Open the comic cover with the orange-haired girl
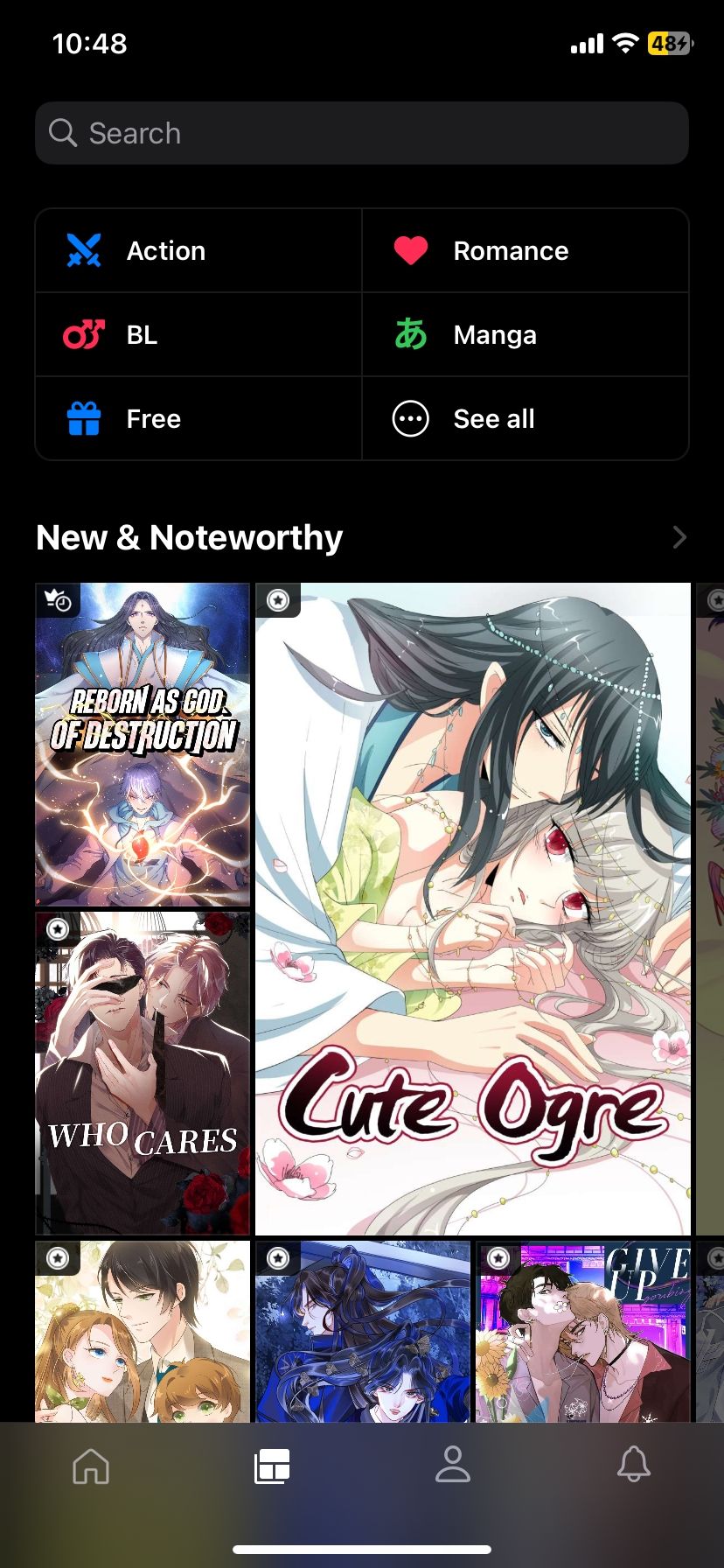This screenshot has width=724, height=1568. tap(143, 1330)
